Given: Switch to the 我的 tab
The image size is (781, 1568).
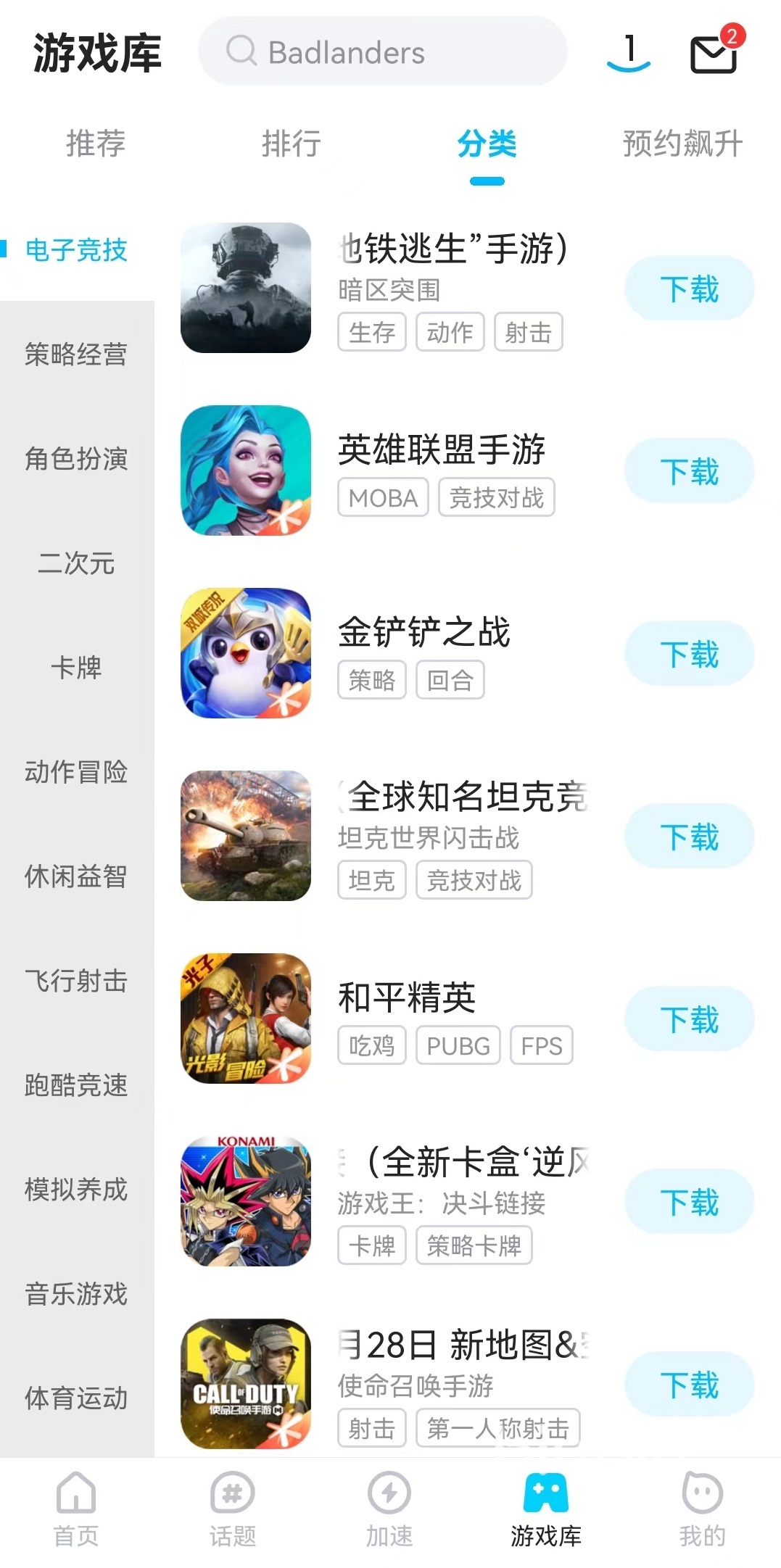Looking at the screenshot, I should pyautogui.click(x=702, y=1509).
